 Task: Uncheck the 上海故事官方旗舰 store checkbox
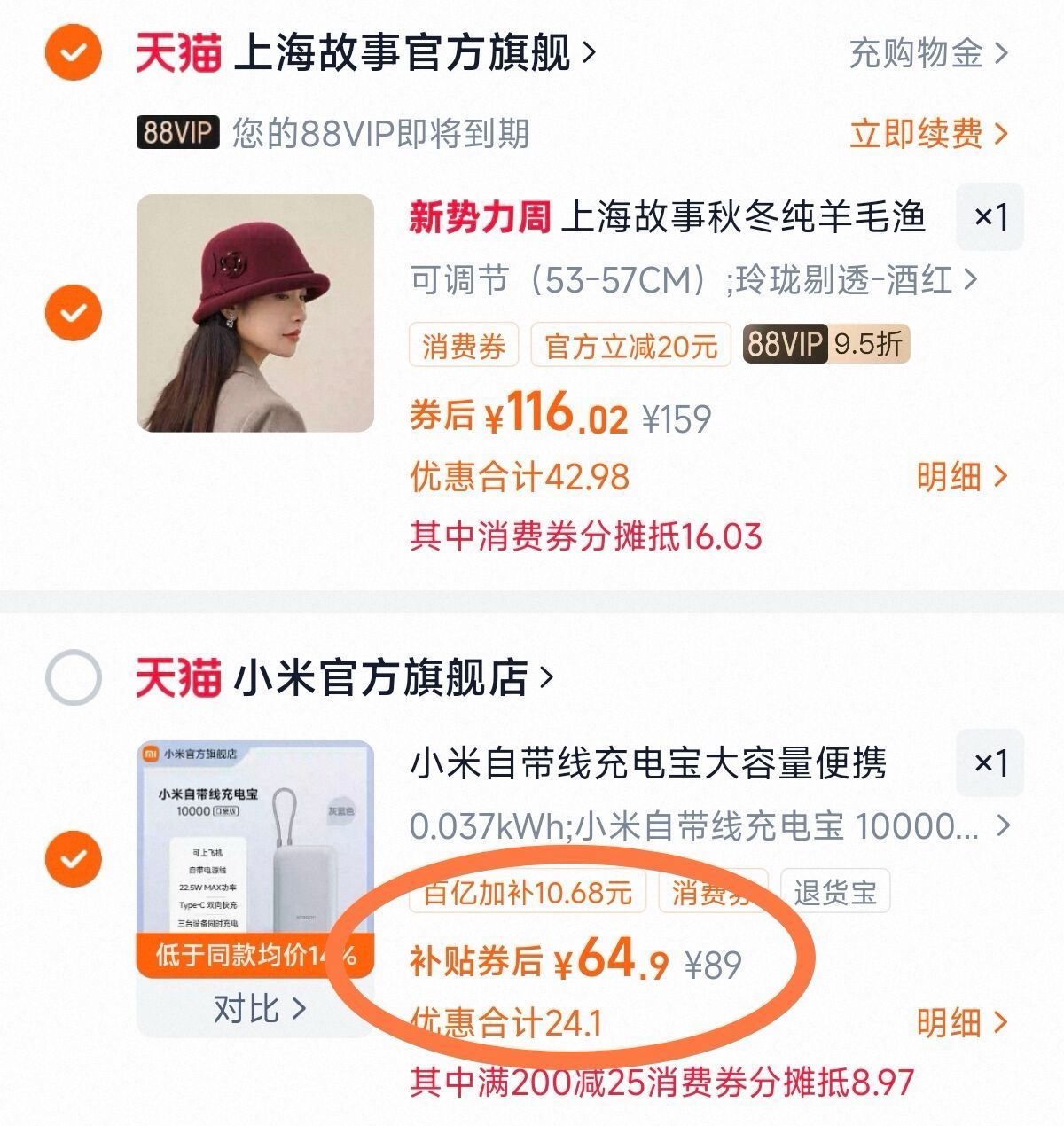click(x=73, y=53)
